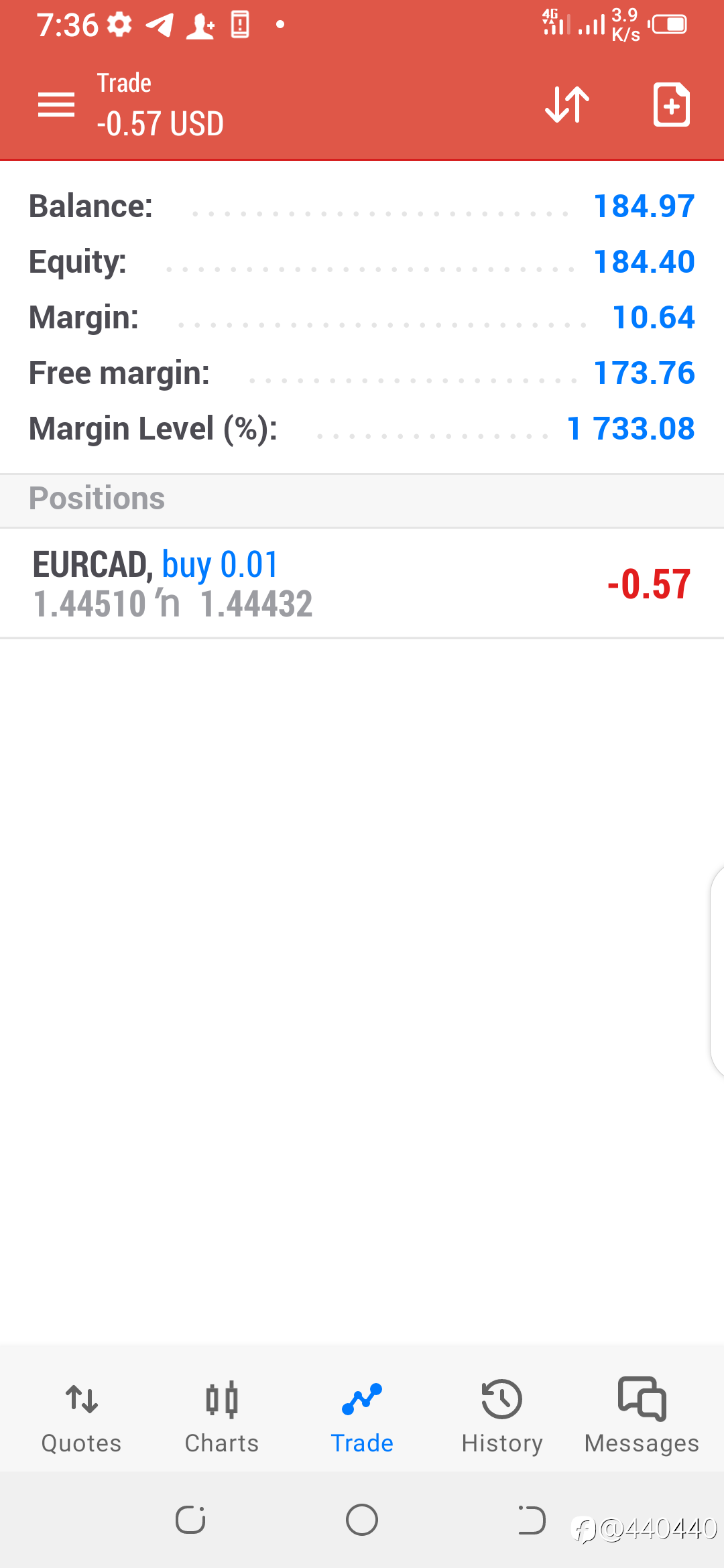Open the hamburger drawer menu
This screenshot has width=724, height=1568.
tap(56, 105)
